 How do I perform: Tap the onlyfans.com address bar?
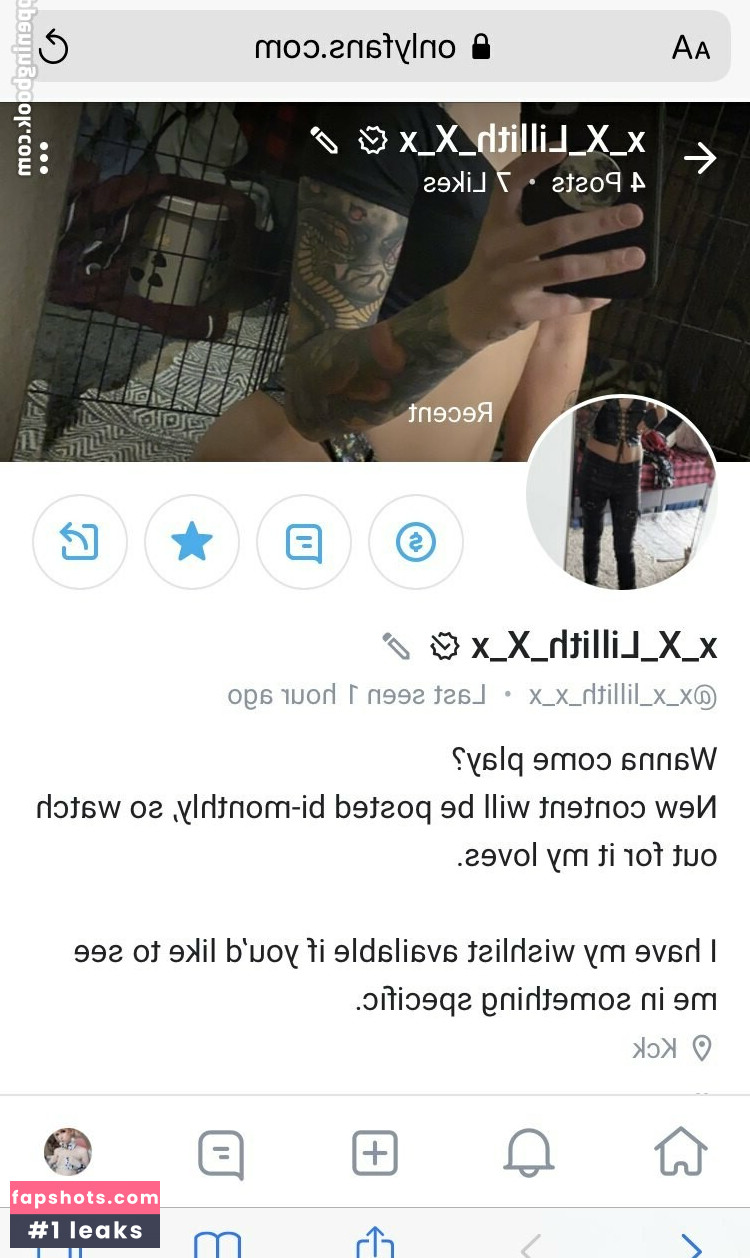[375, 47]
